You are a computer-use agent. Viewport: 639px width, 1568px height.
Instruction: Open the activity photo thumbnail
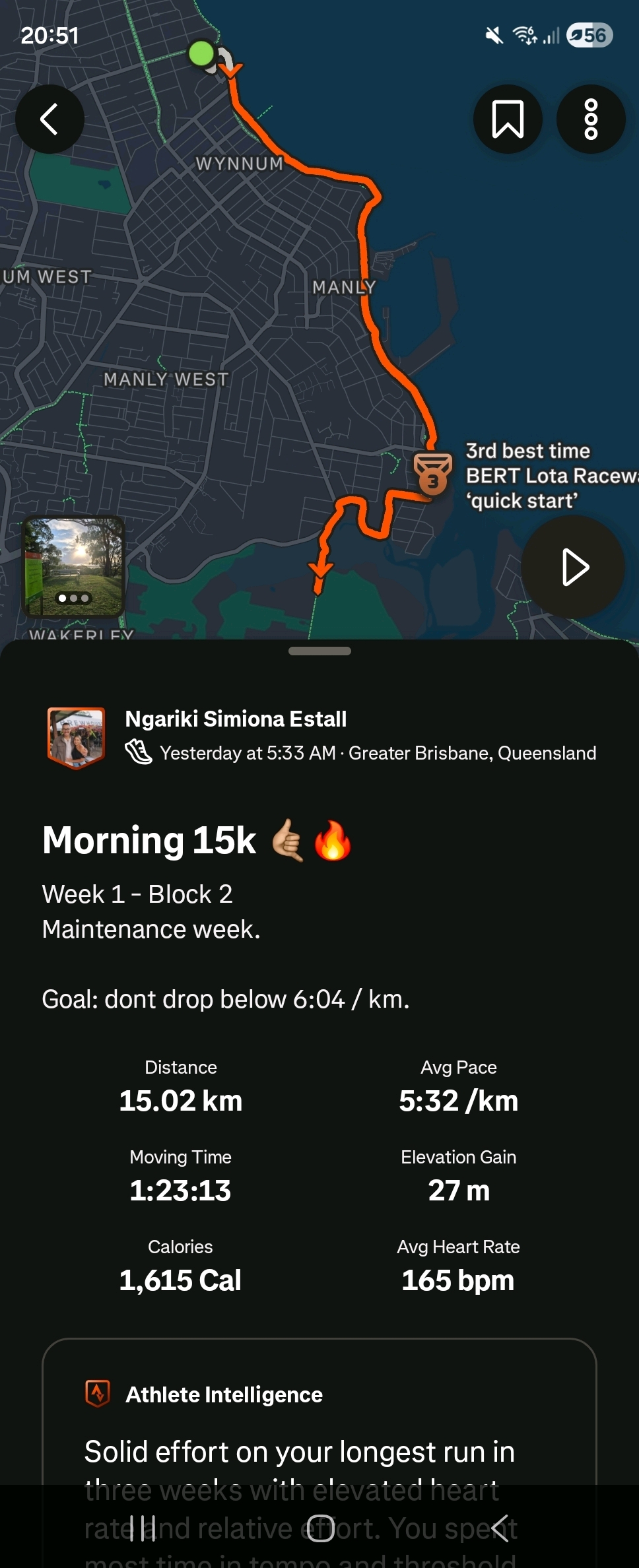(74, 566)
